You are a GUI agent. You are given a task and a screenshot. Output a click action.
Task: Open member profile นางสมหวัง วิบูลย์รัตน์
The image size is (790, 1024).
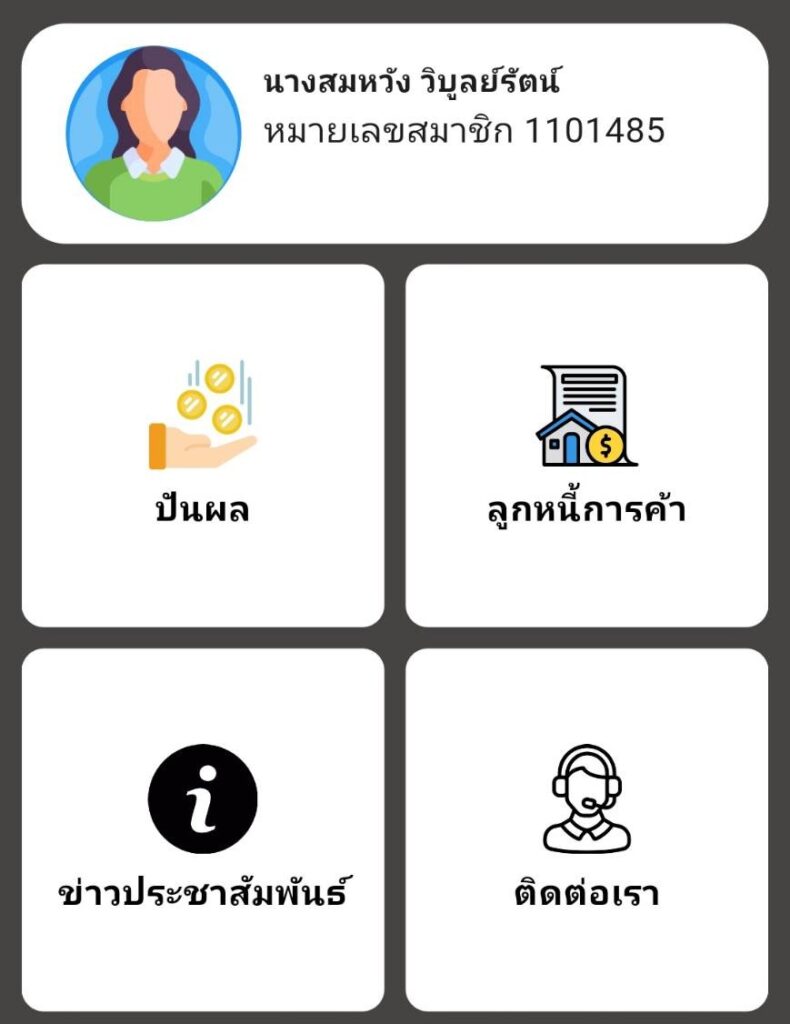click(x=394, y=133)
